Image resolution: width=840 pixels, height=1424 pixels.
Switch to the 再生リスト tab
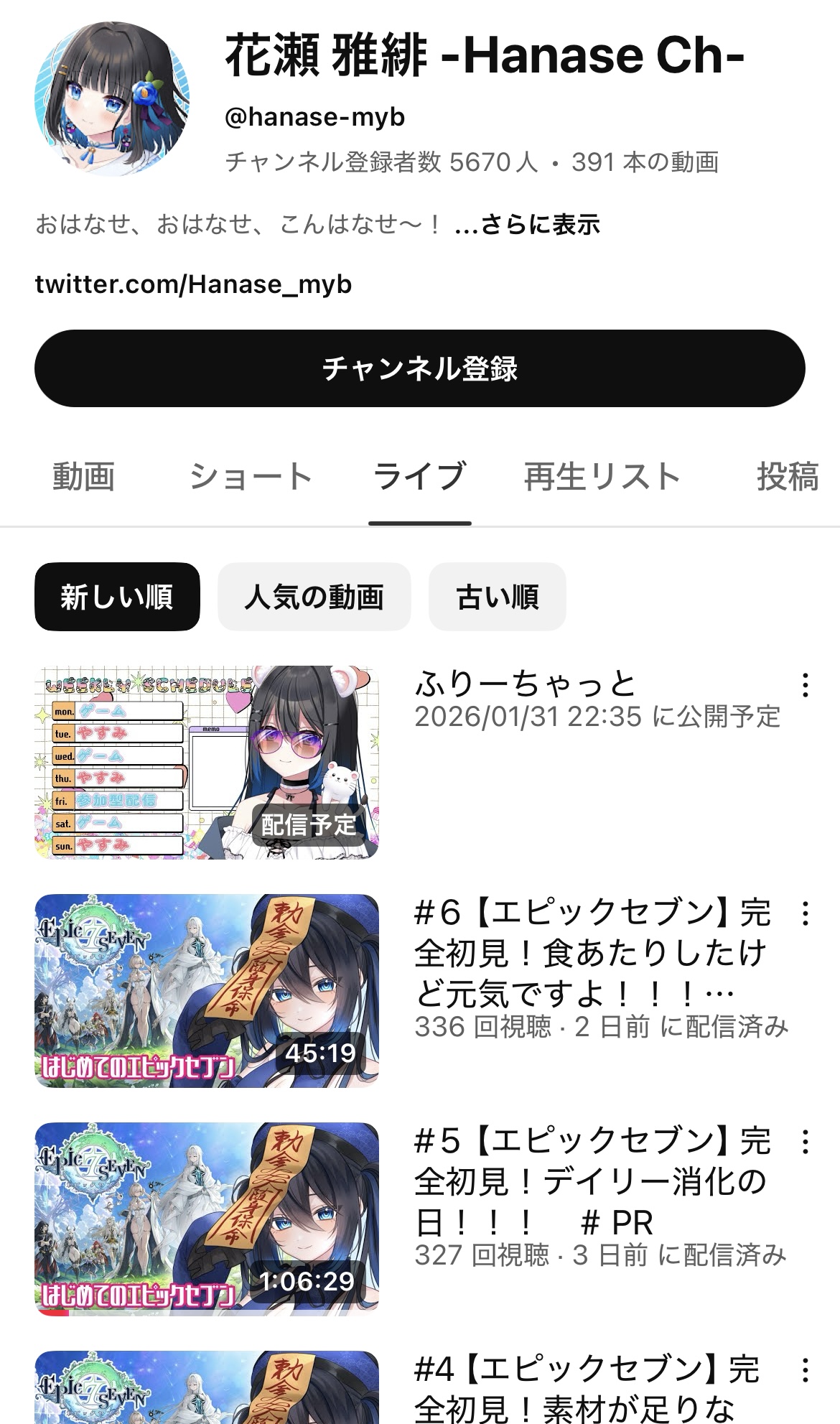(x=602, y=477)
